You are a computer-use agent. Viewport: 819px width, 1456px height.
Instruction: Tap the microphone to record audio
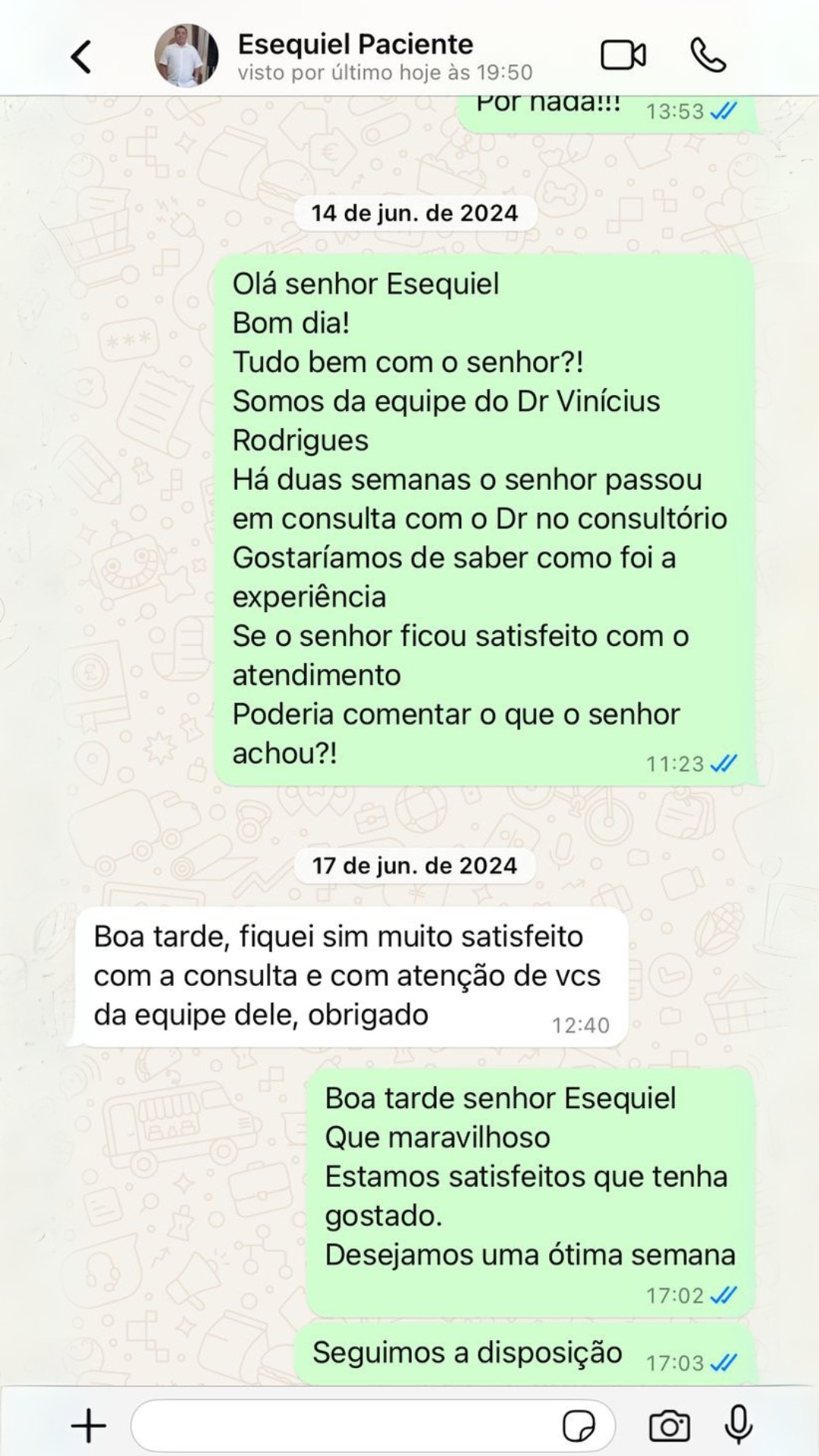pos(738,1424)
